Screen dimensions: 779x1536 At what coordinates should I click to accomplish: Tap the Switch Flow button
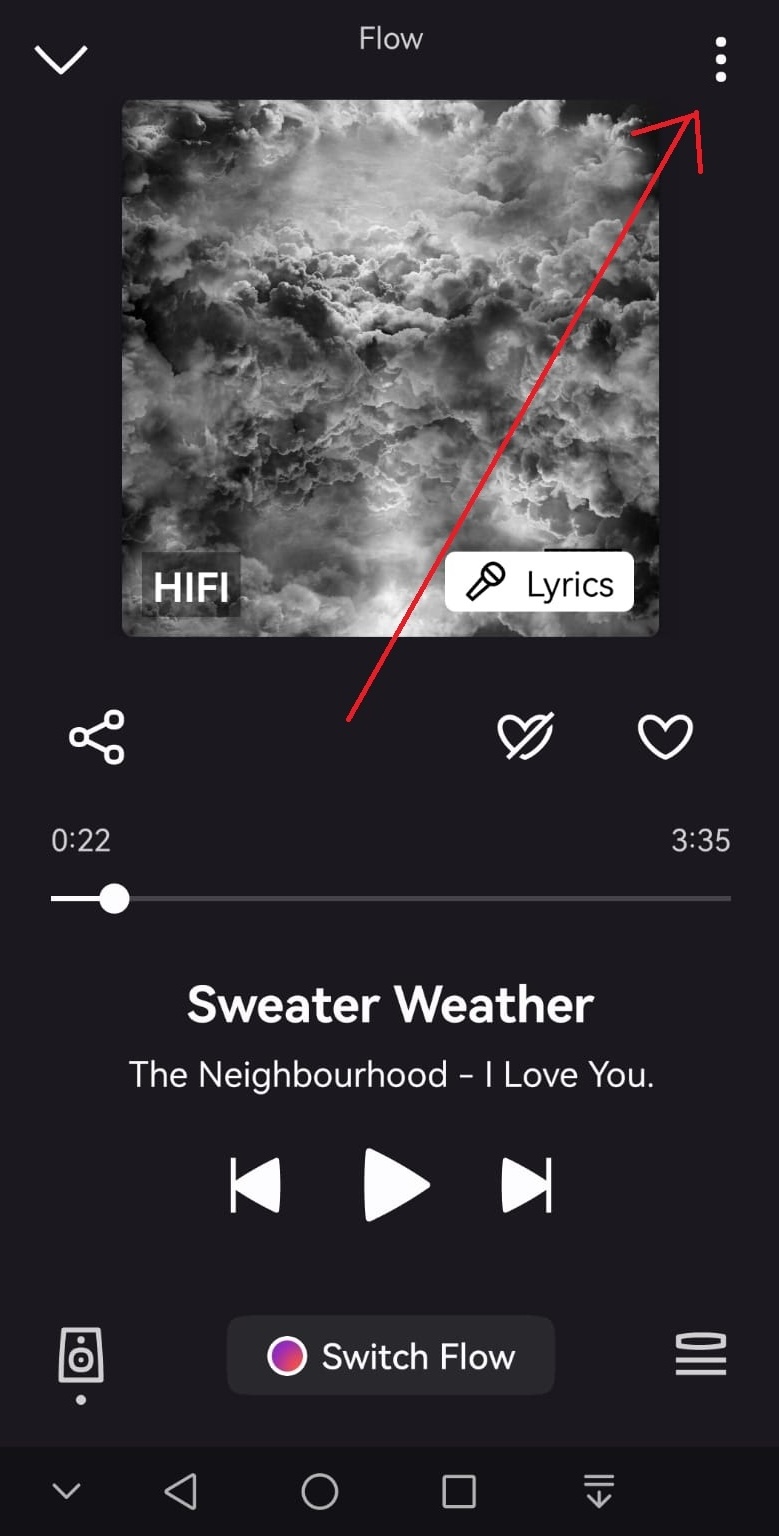pos(391,1356)
